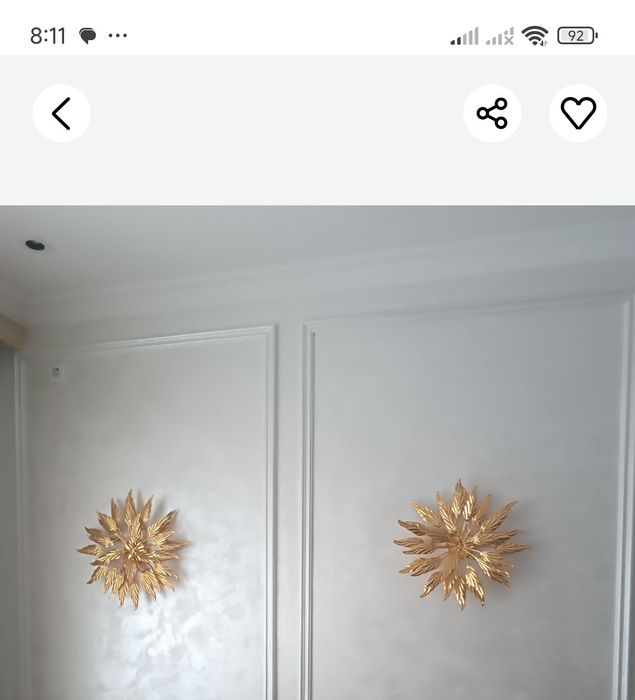635x700 pixels.
Task: Go back using the arrow button
Action: 61,113
